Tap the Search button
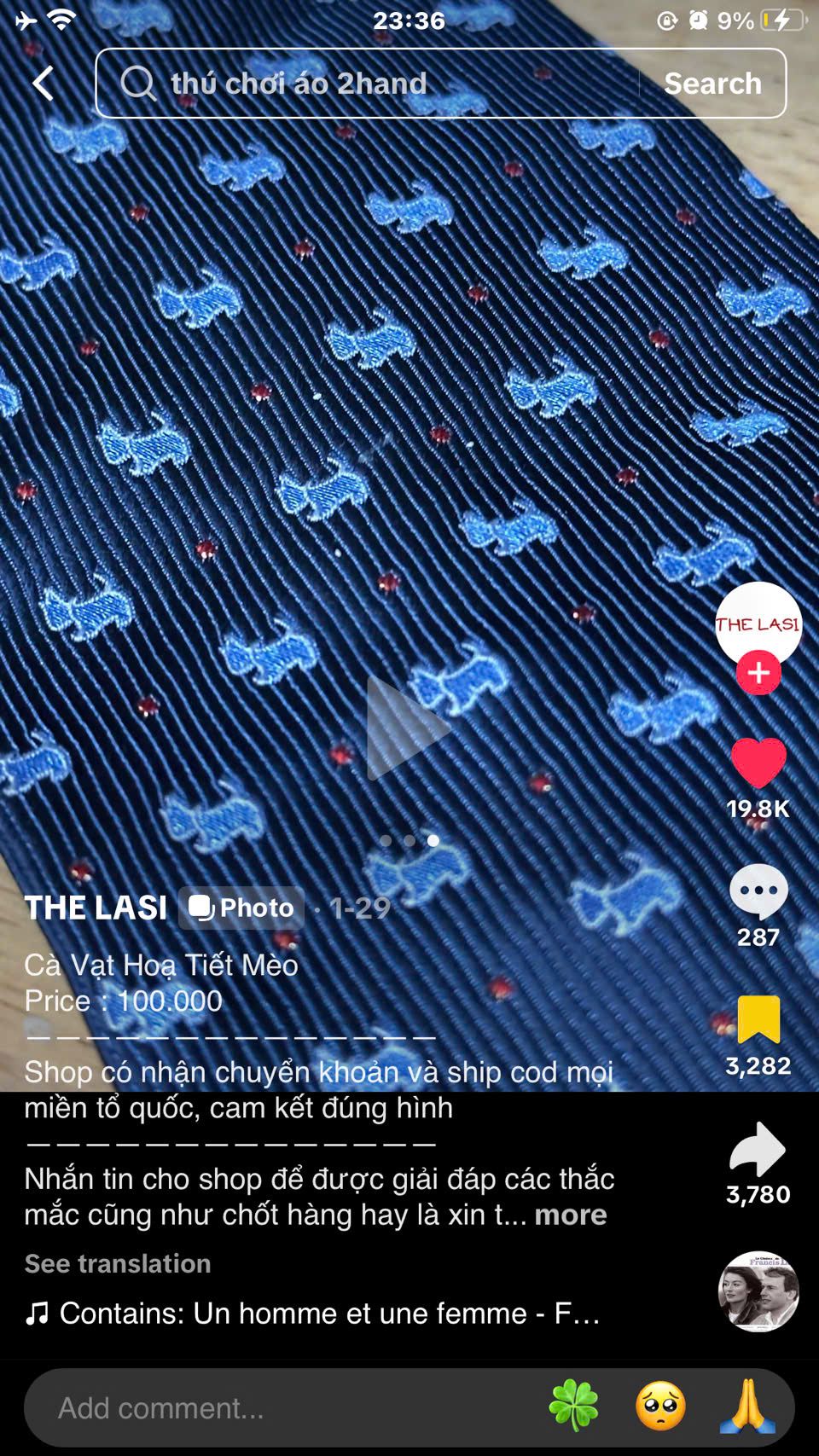Image resolution: width=819 pixels, height=1456 pixels. [x=712, y=84]
